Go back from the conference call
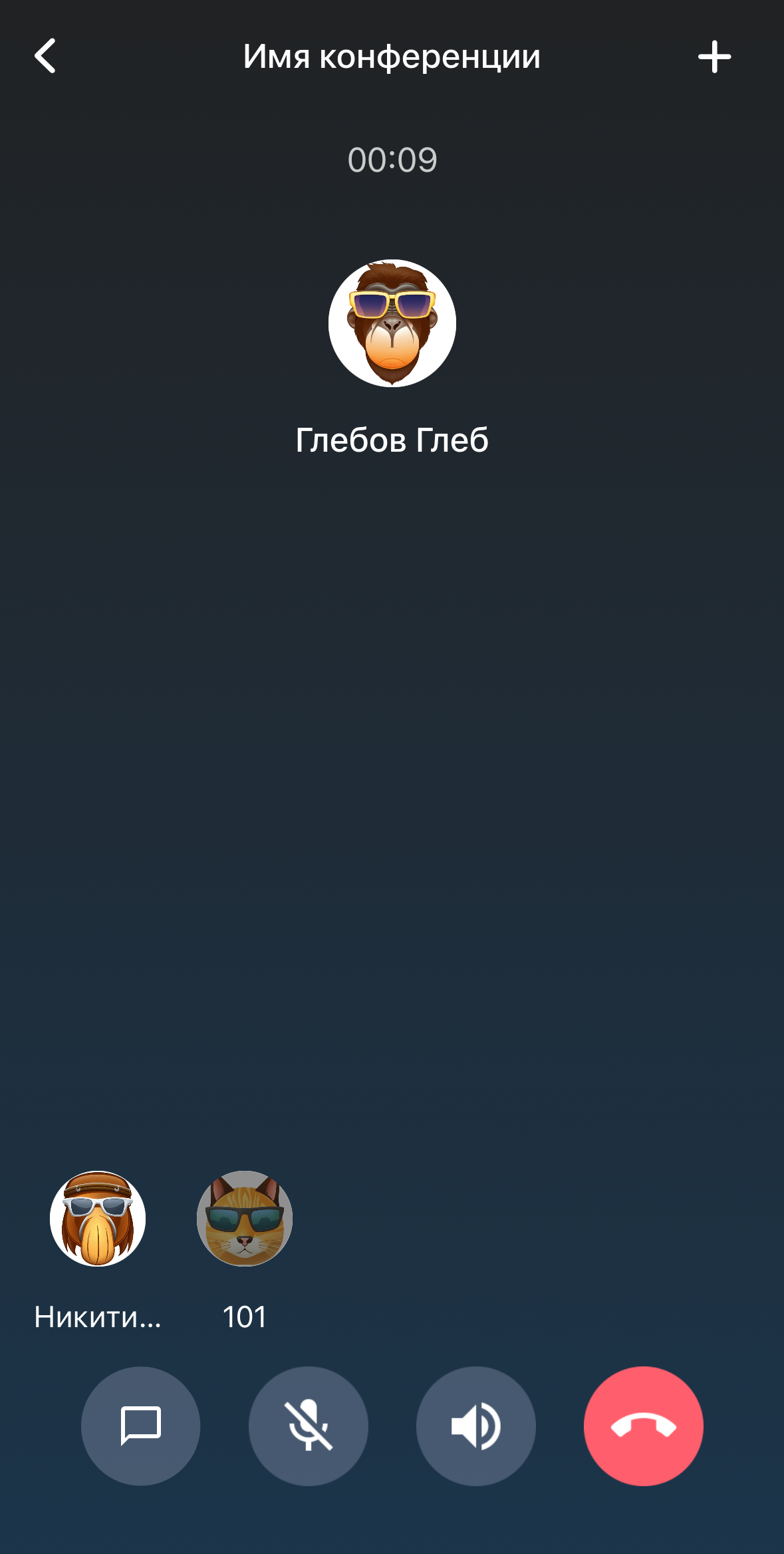The width and height of the screenshot is (784, 1554). (45, 56)
